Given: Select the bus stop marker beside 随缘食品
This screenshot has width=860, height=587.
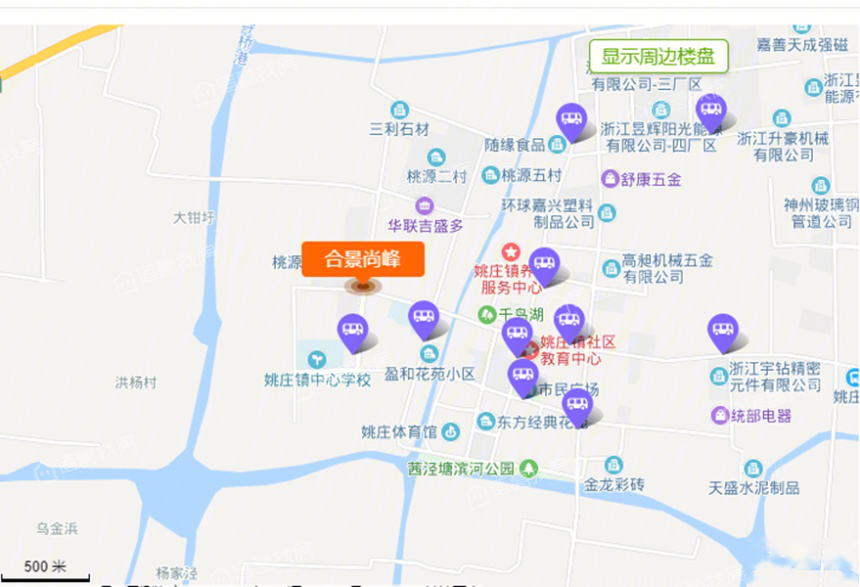Looking at the screenshot, I should click(x=571, y=121).
